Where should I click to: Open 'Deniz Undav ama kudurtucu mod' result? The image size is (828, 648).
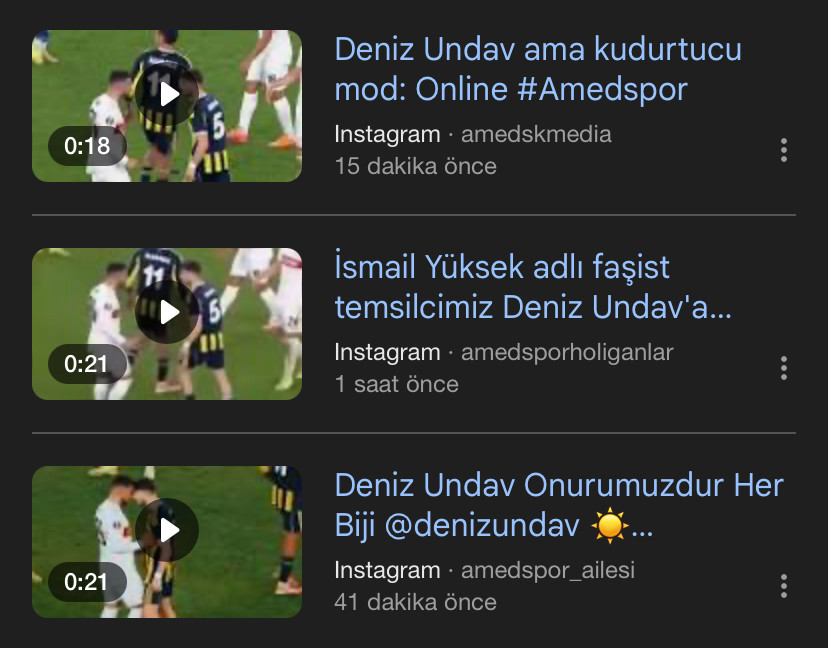click(537, 69)
